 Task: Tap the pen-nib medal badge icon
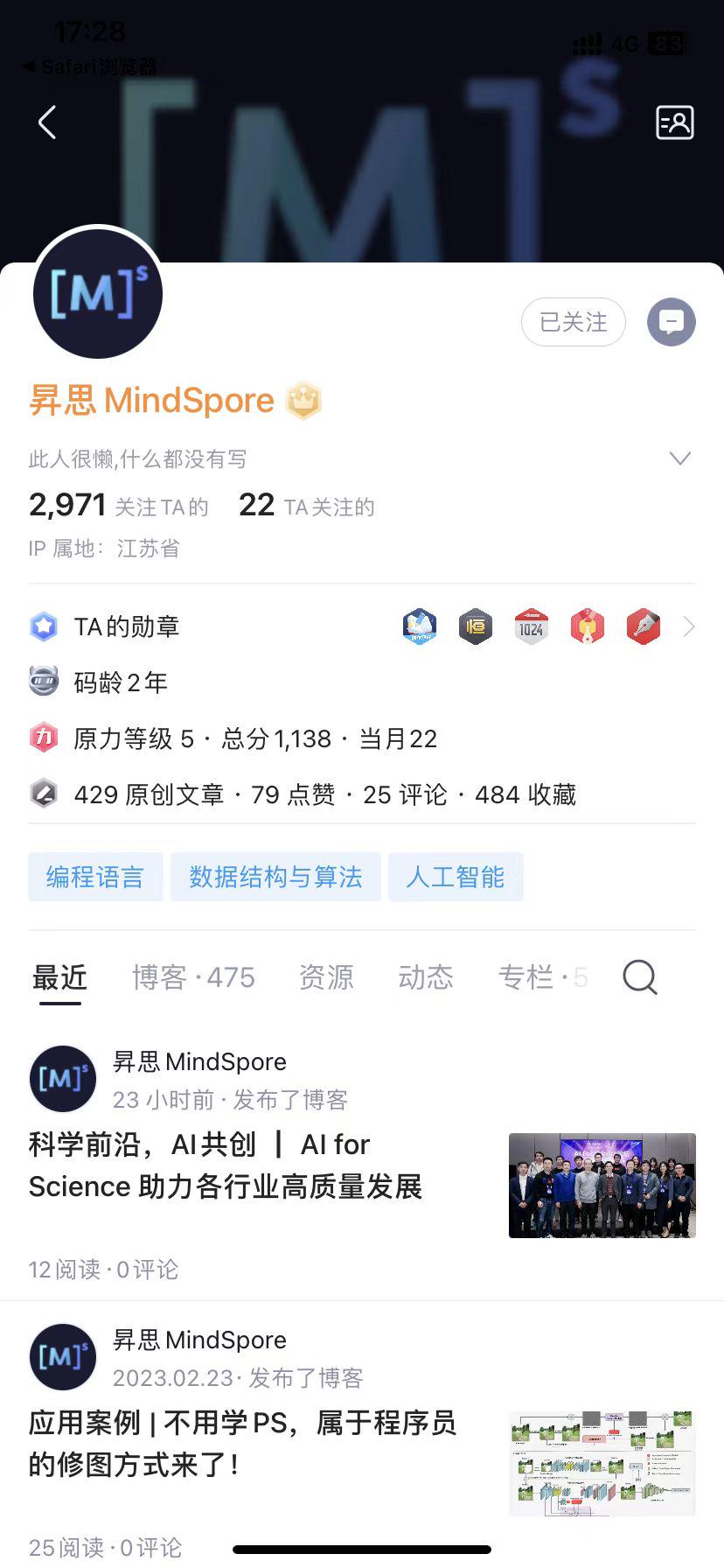[x=643, y=626]
